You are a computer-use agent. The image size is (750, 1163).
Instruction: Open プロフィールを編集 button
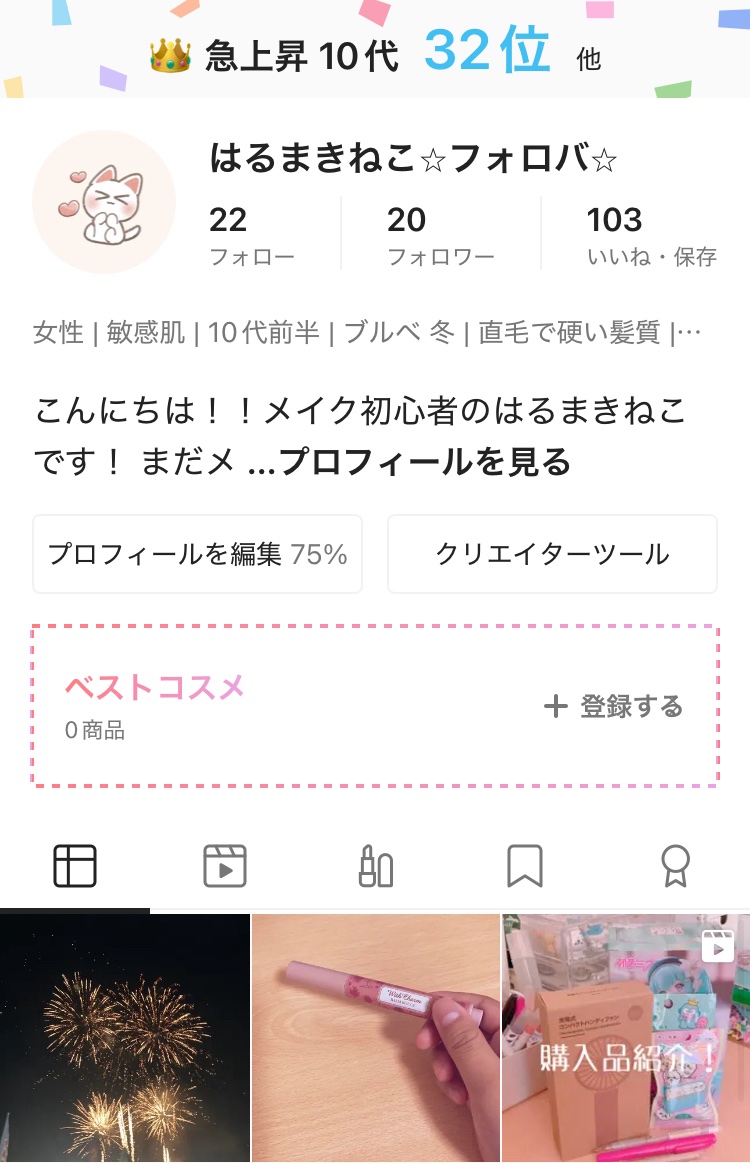[x=197, y=553]
